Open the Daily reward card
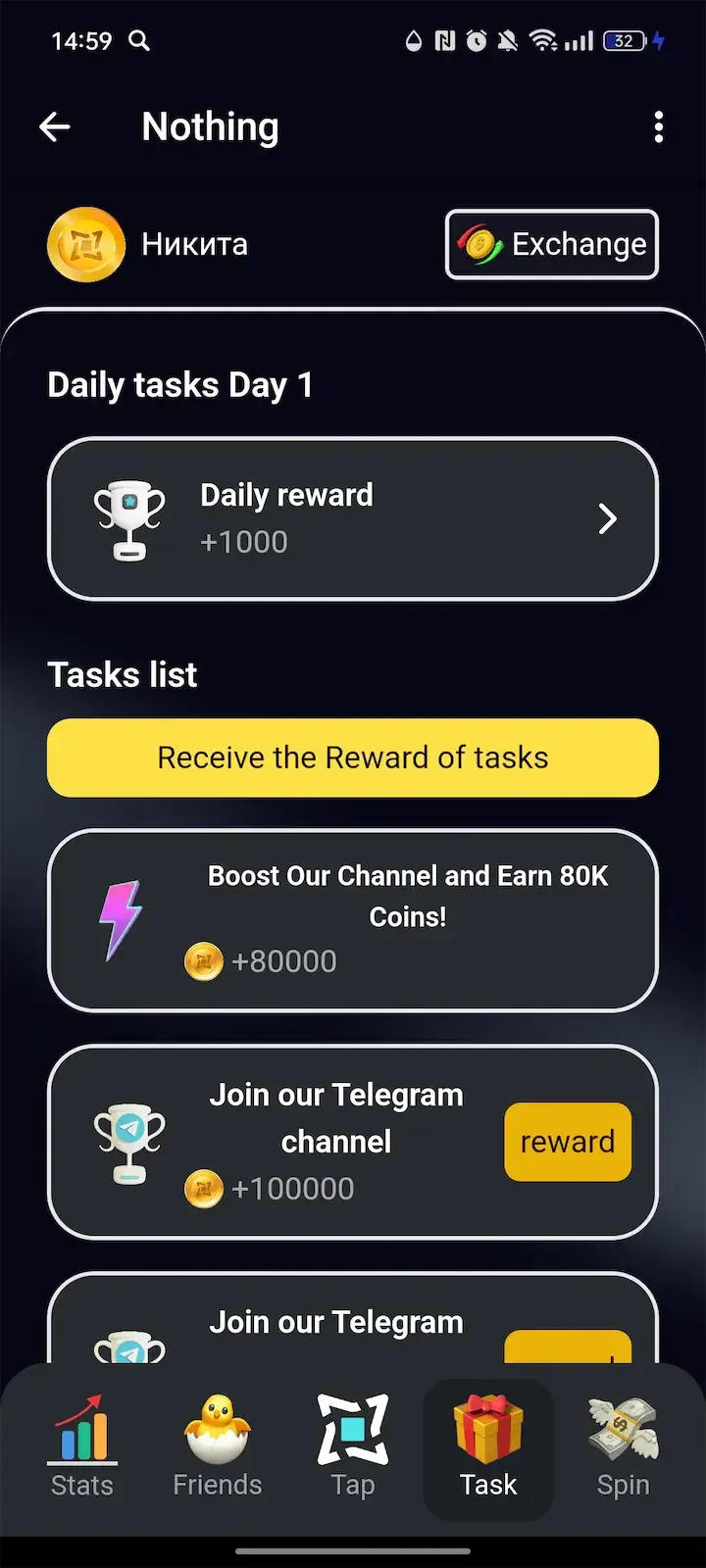 click(353, 518)
